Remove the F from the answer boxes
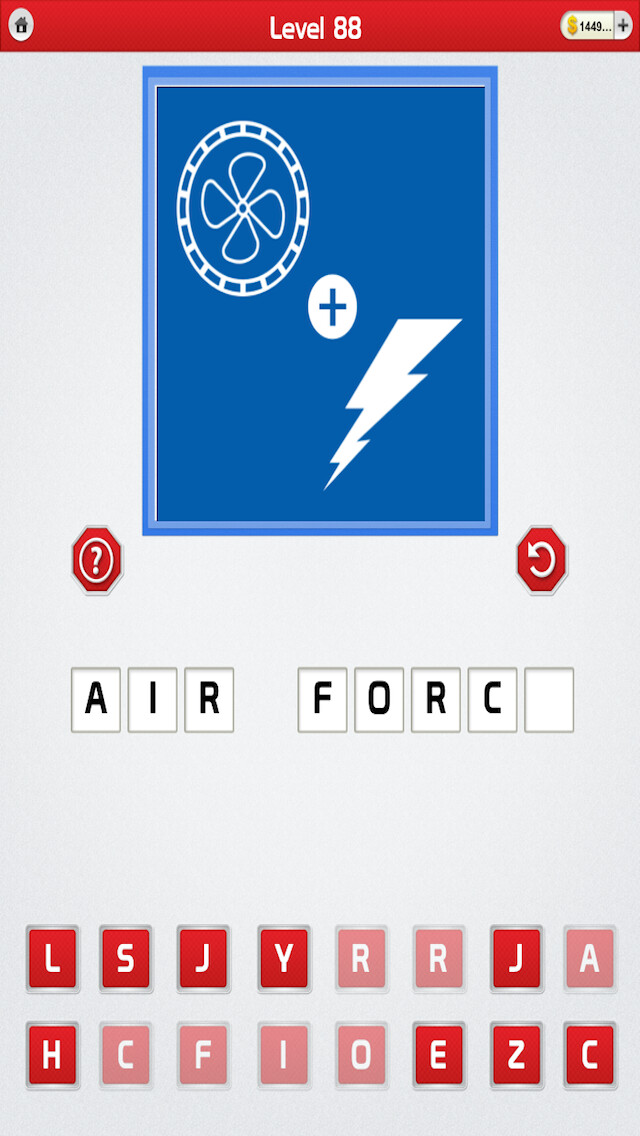 point(322,700)
